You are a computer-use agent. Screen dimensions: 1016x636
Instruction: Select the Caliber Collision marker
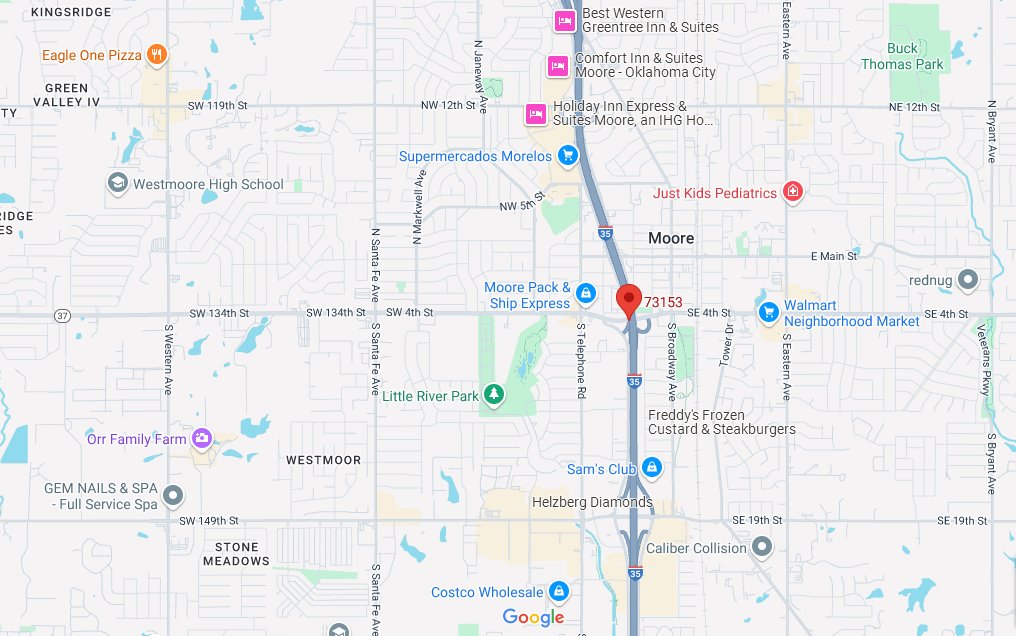click(x=763, y=547)
